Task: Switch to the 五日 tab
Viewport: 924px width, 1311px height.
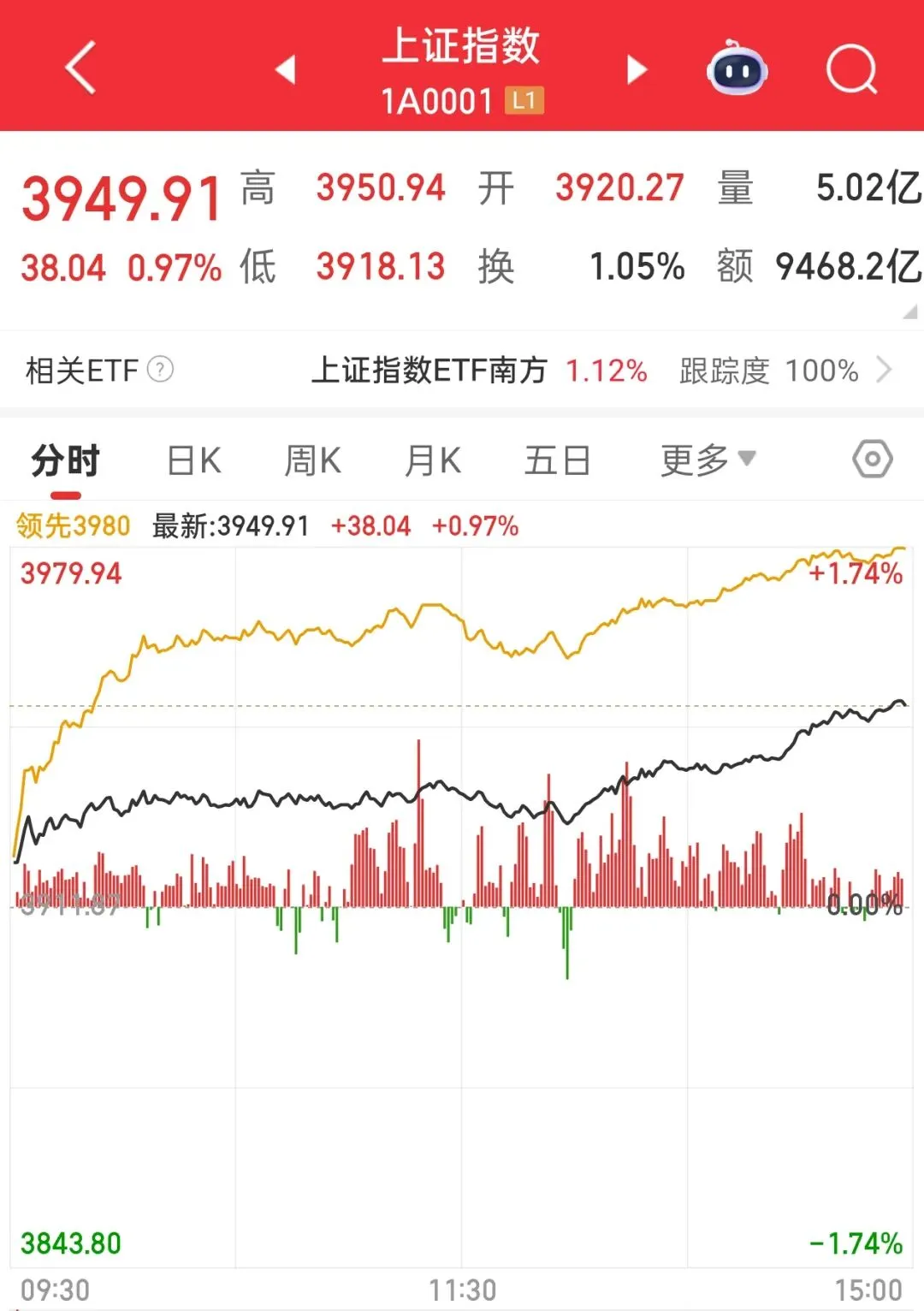Action: 558,461
